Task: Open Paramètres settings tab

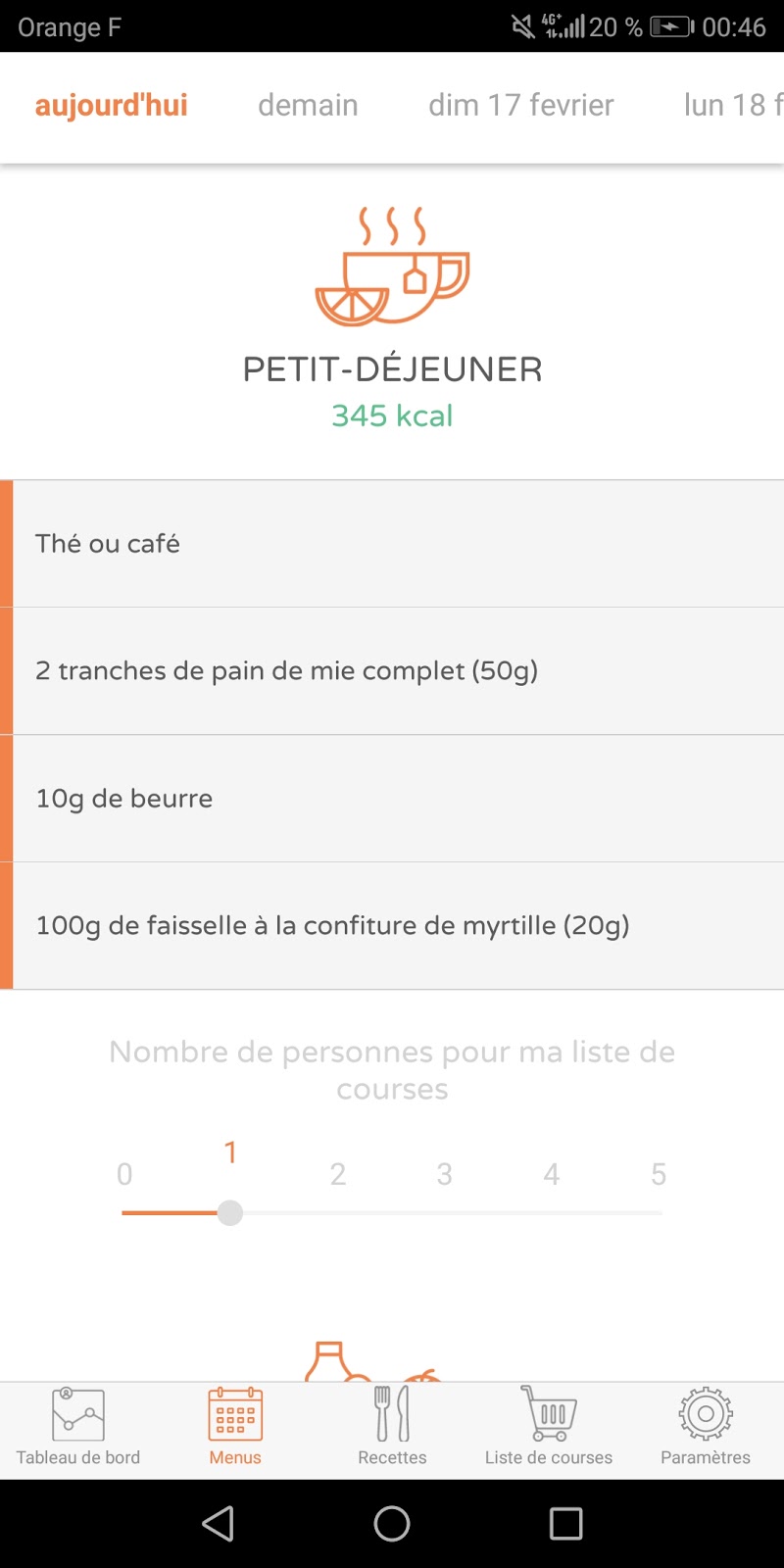Action: click(706, 1429)
